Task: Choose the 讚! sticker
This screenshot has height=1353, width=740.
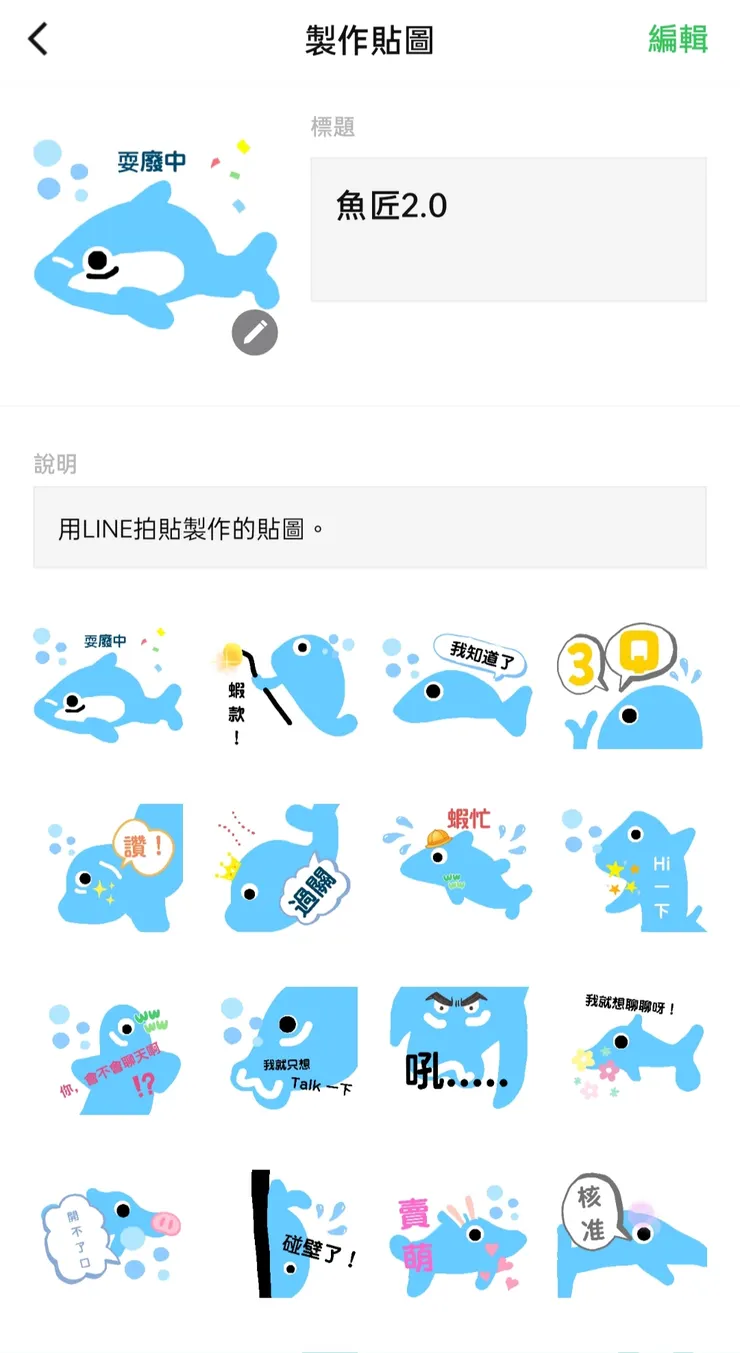Action: tap(108, 868)
